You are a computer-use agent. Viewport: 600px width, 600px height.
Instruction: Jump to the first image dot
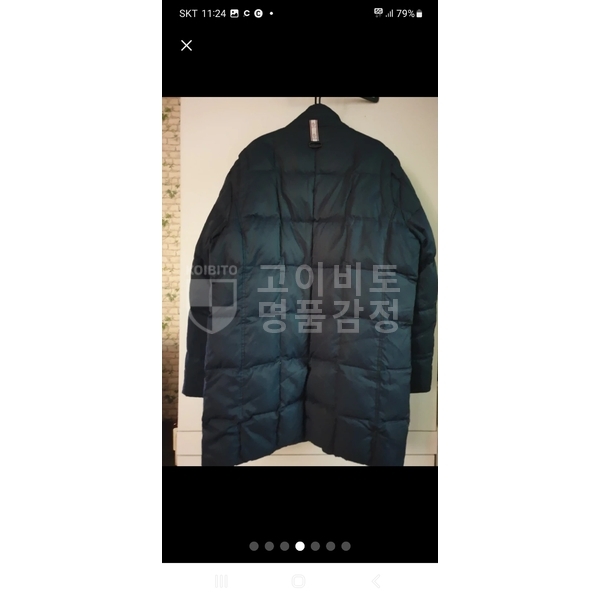click(x=254, y=546)
